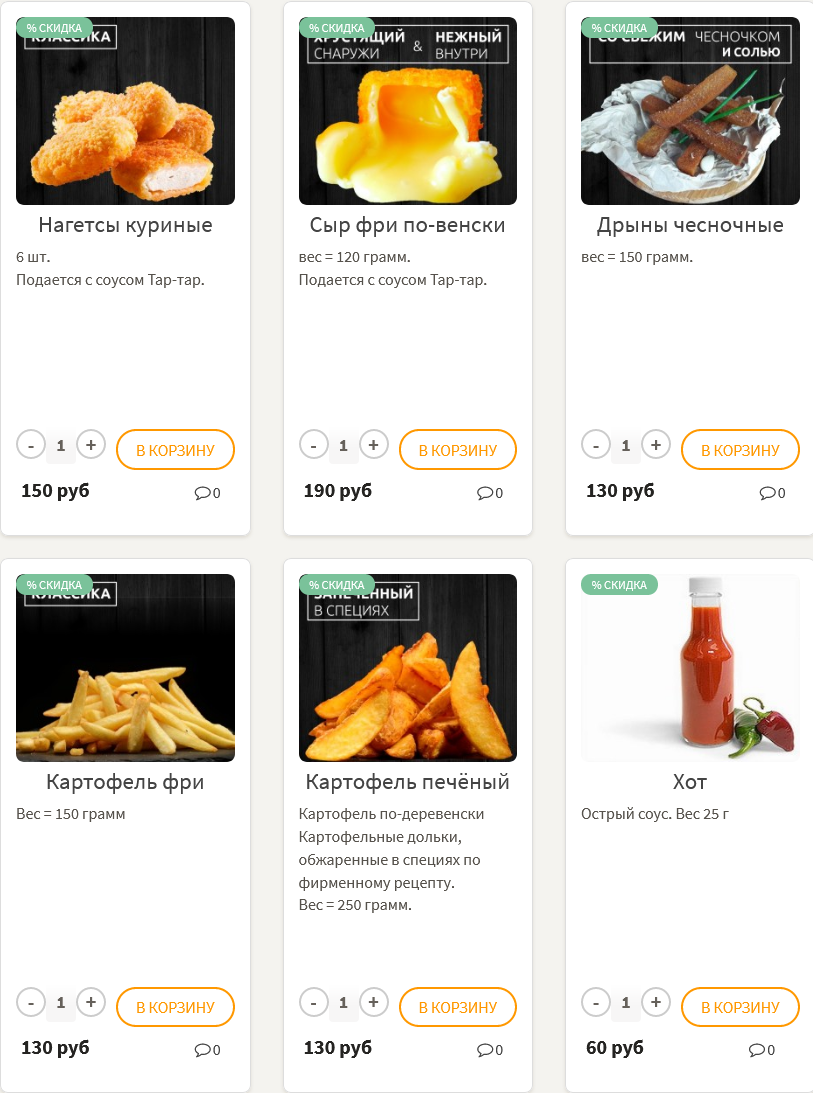Open the Нагетсы куриные product photo
The width and height of the screenshot is (813, 1093).
coord(125,112)
